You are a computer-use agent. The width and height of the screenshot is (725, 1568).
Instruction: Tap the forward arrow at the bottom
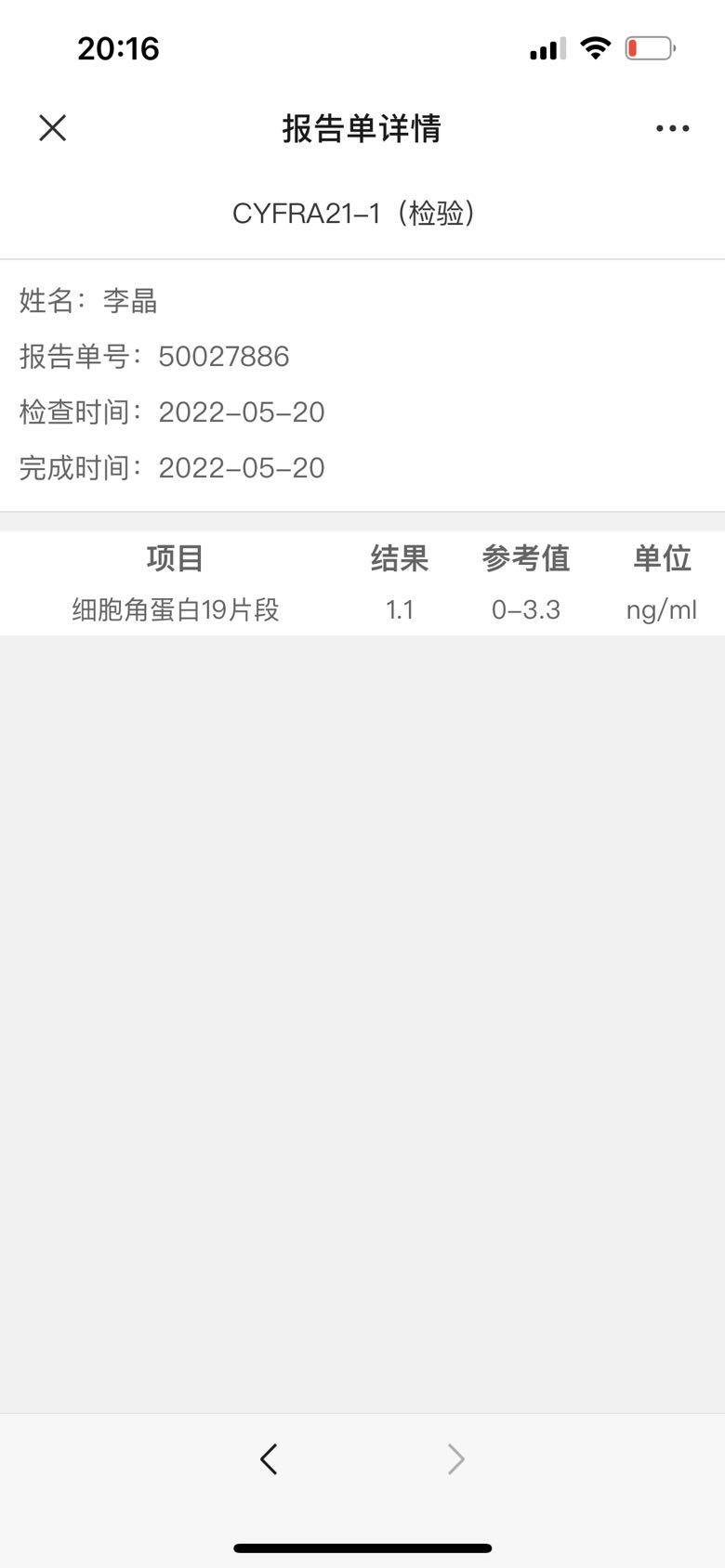(x=455, y=1459)
